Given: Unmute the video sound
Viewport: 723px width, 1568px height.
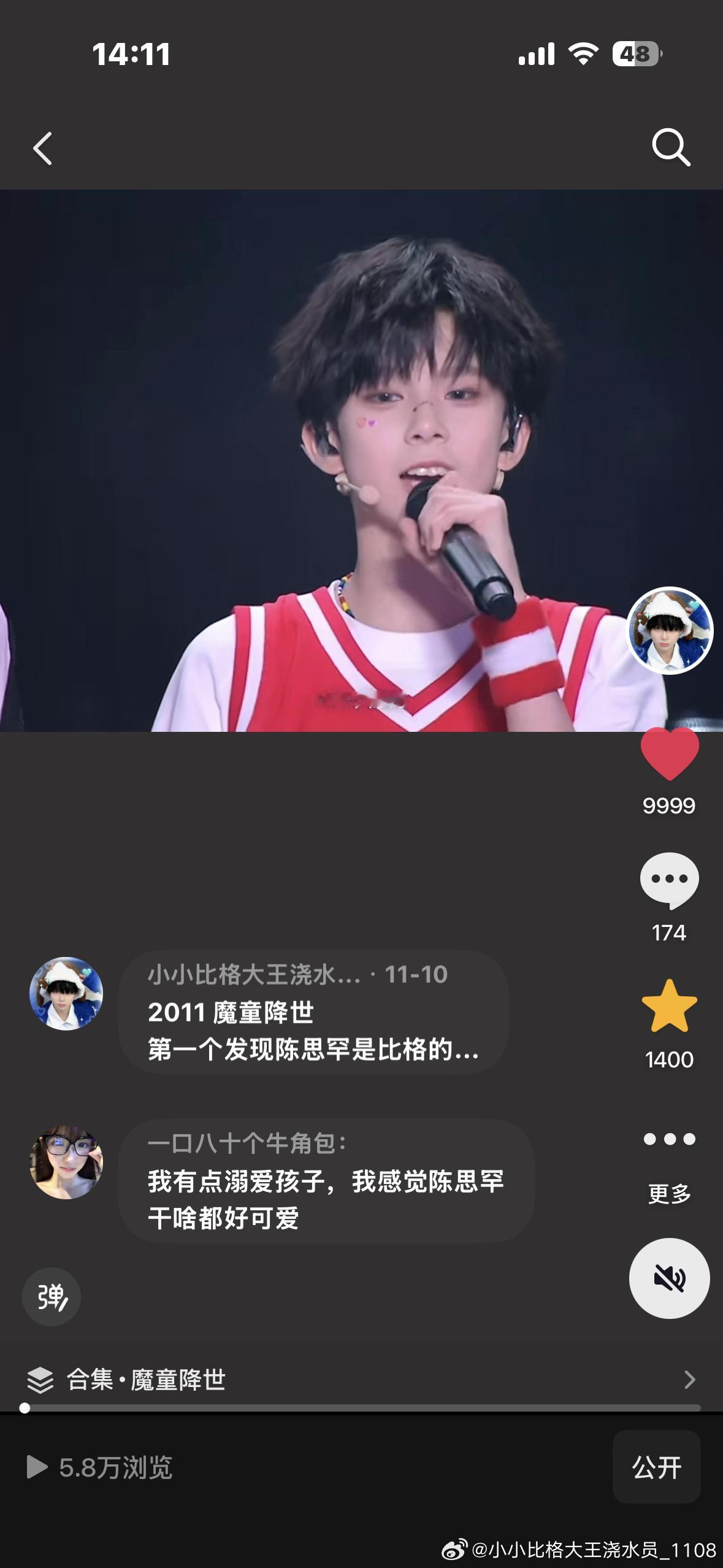Looking at the screenshot, I should 669,1278.
